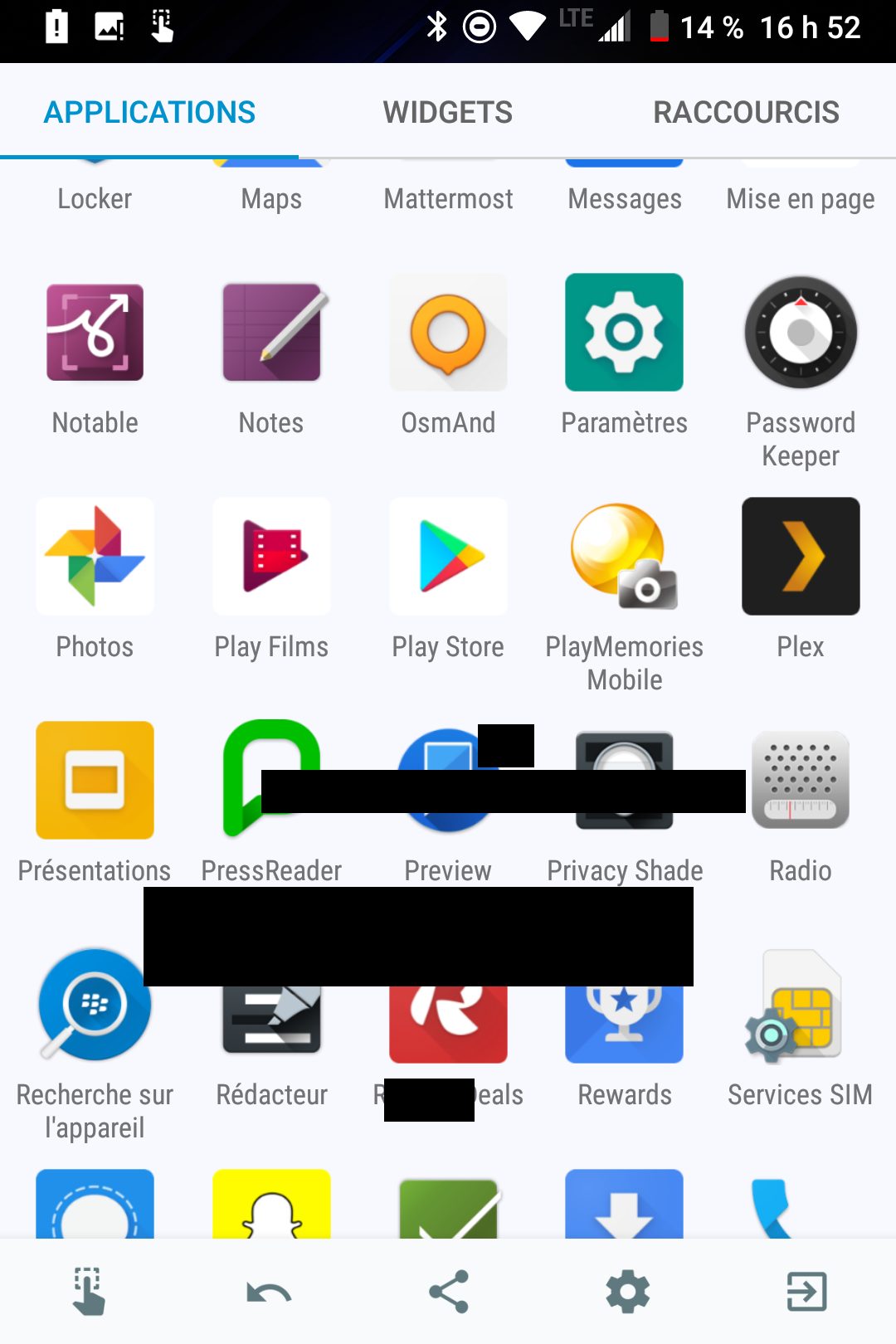Switch to the Raccourcis tab
Screen dimensions: 896x1344
pos(746,112)
